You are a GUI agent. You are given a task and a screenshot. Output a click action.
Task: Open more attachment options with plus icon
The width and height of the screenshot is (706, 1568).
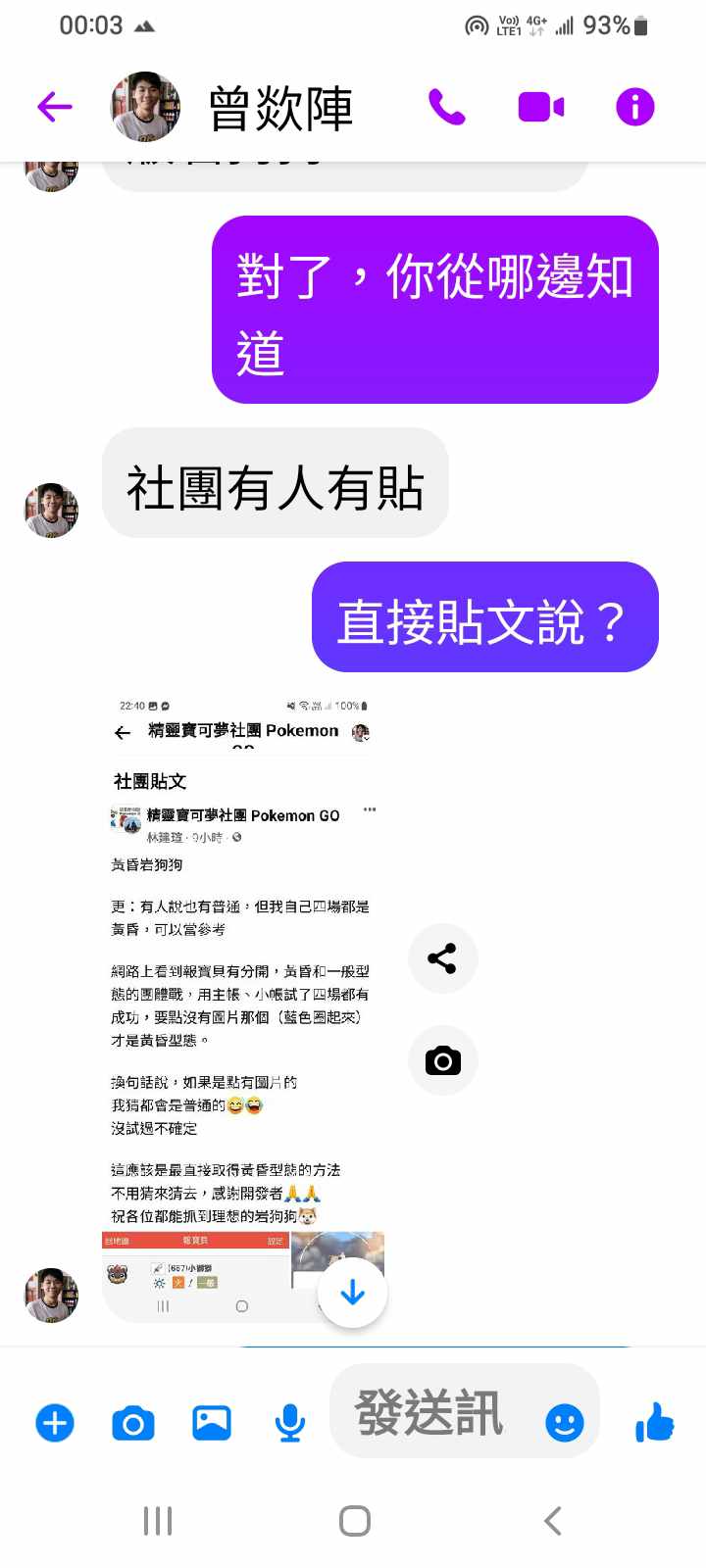click(x=55, y=1423)
